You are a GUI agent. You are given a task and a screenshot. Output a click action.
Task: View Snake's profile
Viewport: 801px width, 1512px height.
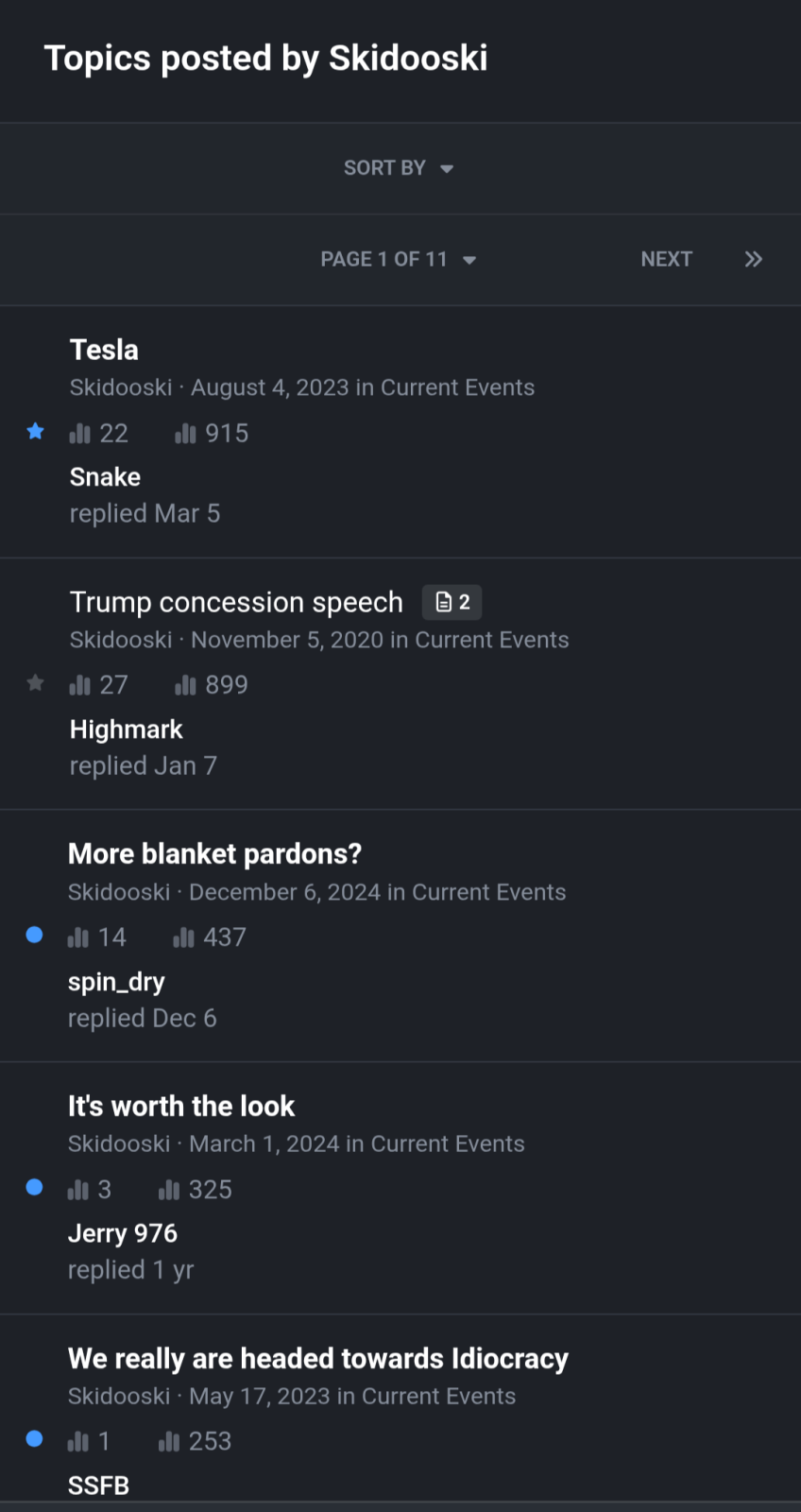click(x=105, y=477)
